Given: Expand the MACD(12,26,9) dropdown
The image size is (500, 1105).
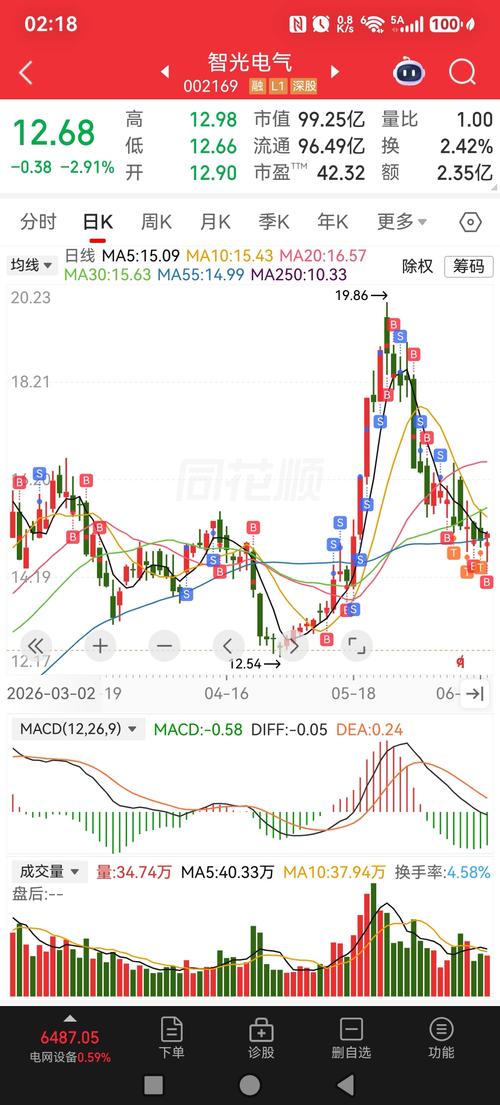Looking at the screenshot, I should point(79,729).
